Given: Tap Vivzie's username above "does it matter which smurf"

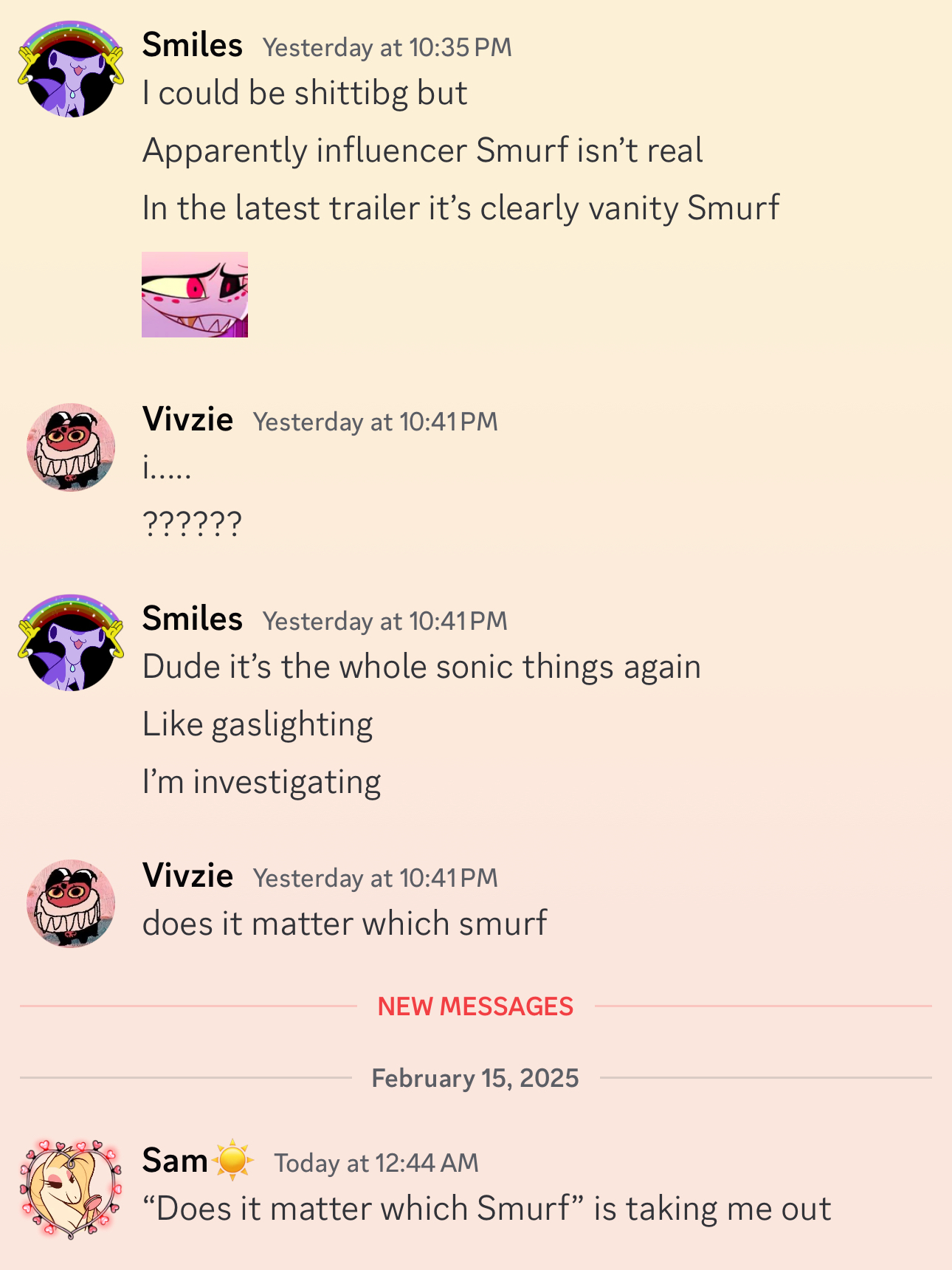Looking at the screenshot, I should pos(187,876).
